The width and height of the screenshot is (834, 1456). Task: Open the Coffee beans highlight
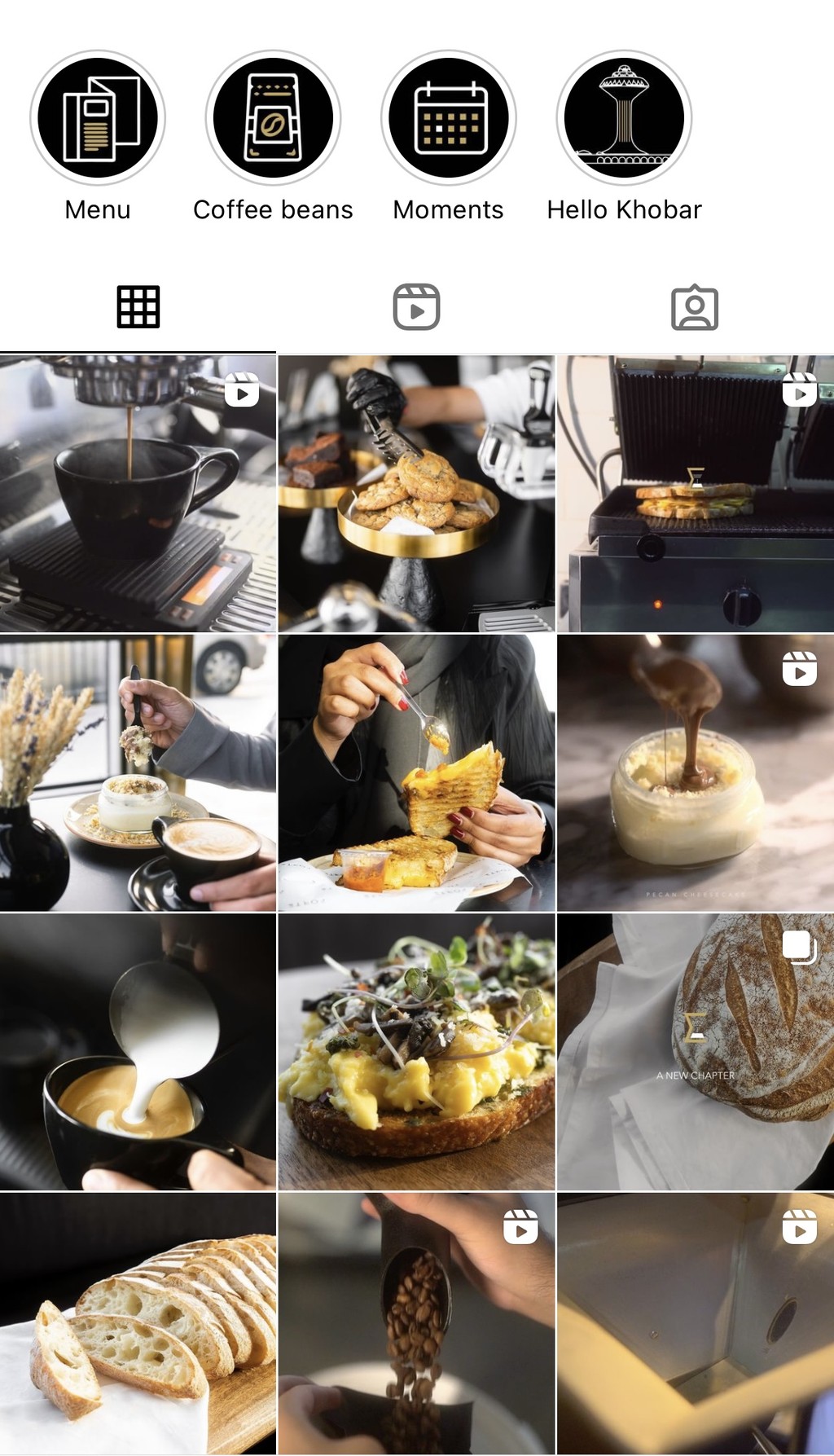pos(273,118)
